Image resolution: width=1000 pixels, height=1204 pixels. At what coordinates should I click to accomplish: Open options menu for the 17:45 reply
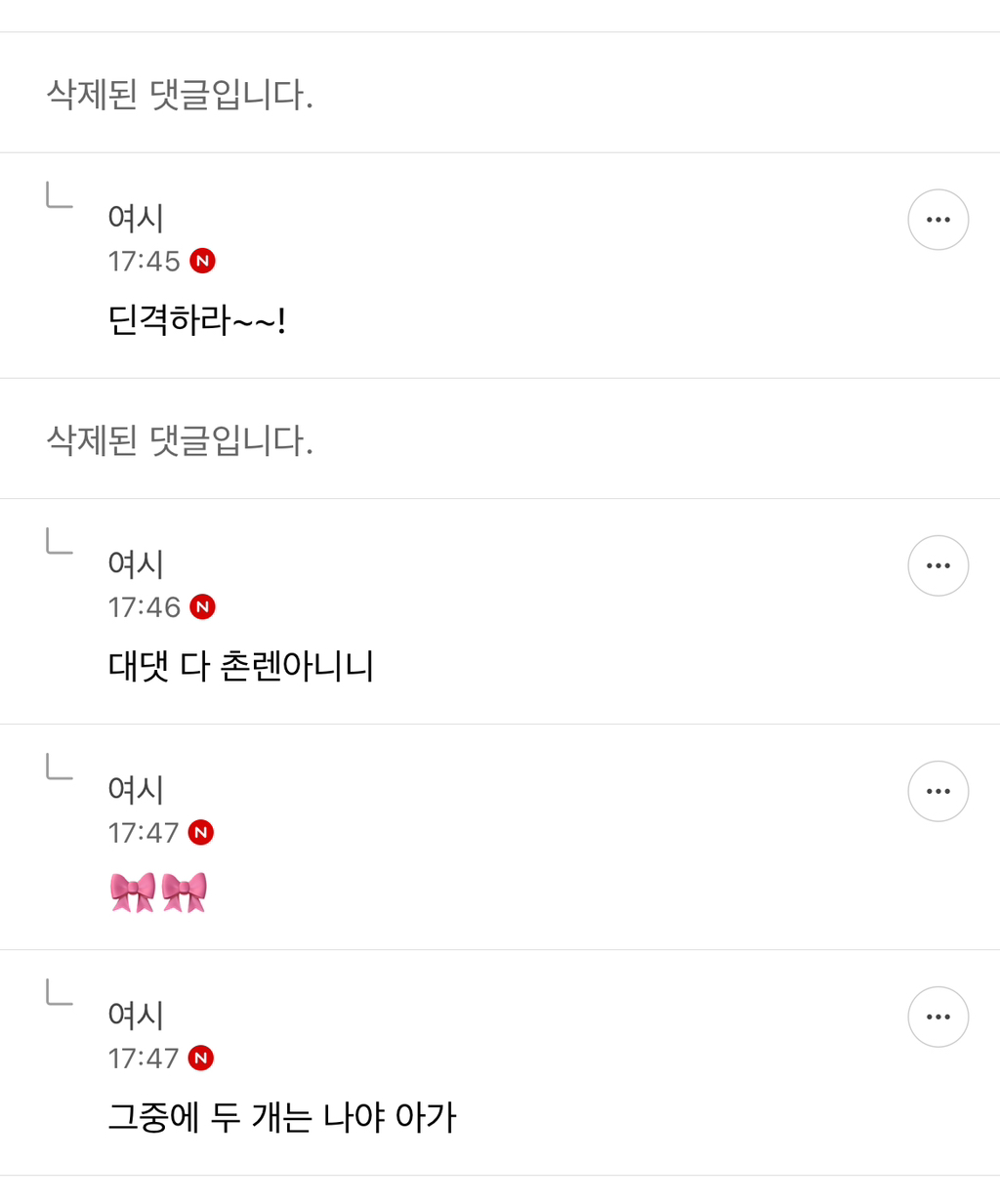tap(937, 220)
